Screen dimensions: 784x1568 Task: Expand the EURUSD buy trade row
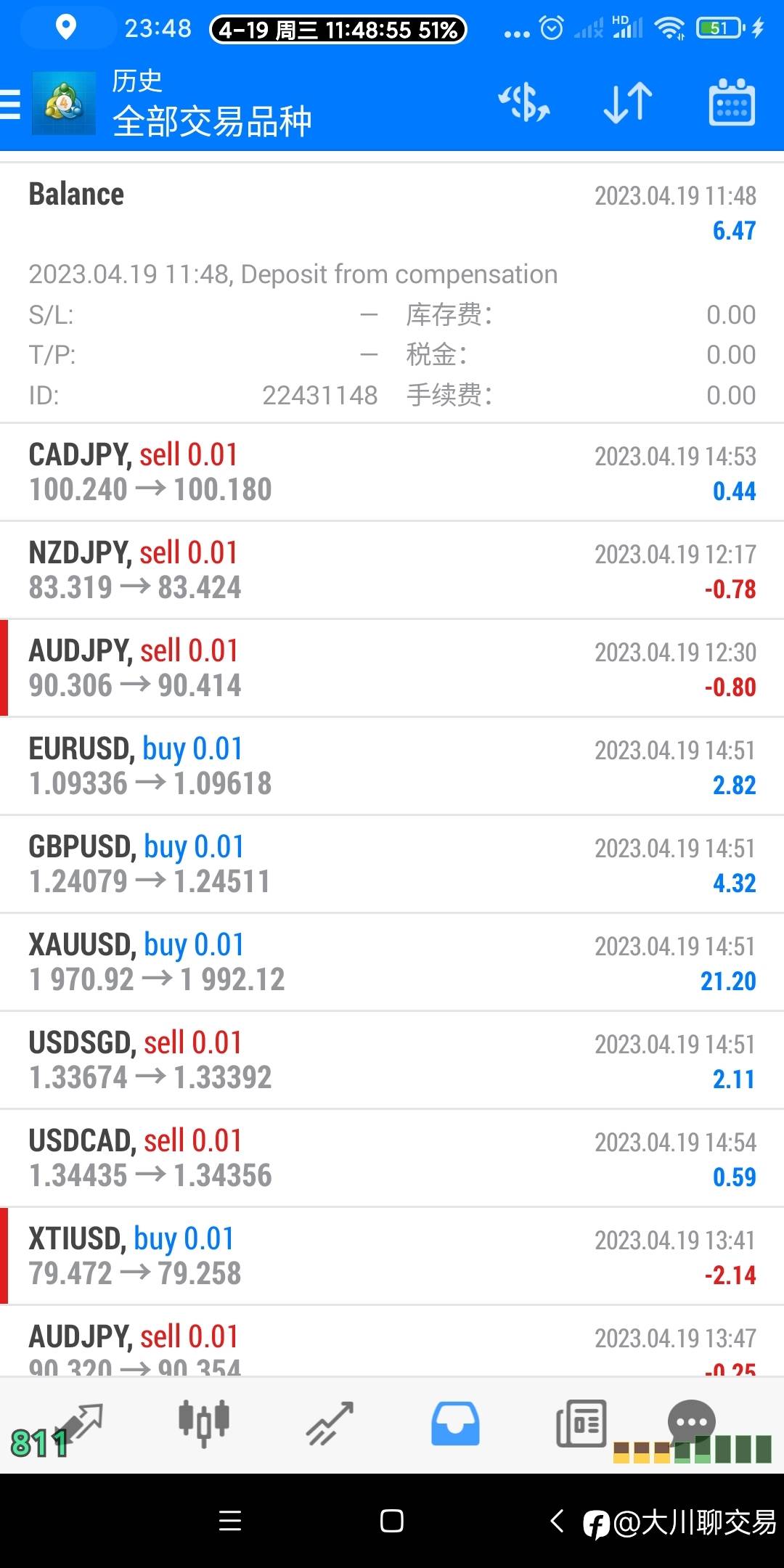(x=392, y=766)
